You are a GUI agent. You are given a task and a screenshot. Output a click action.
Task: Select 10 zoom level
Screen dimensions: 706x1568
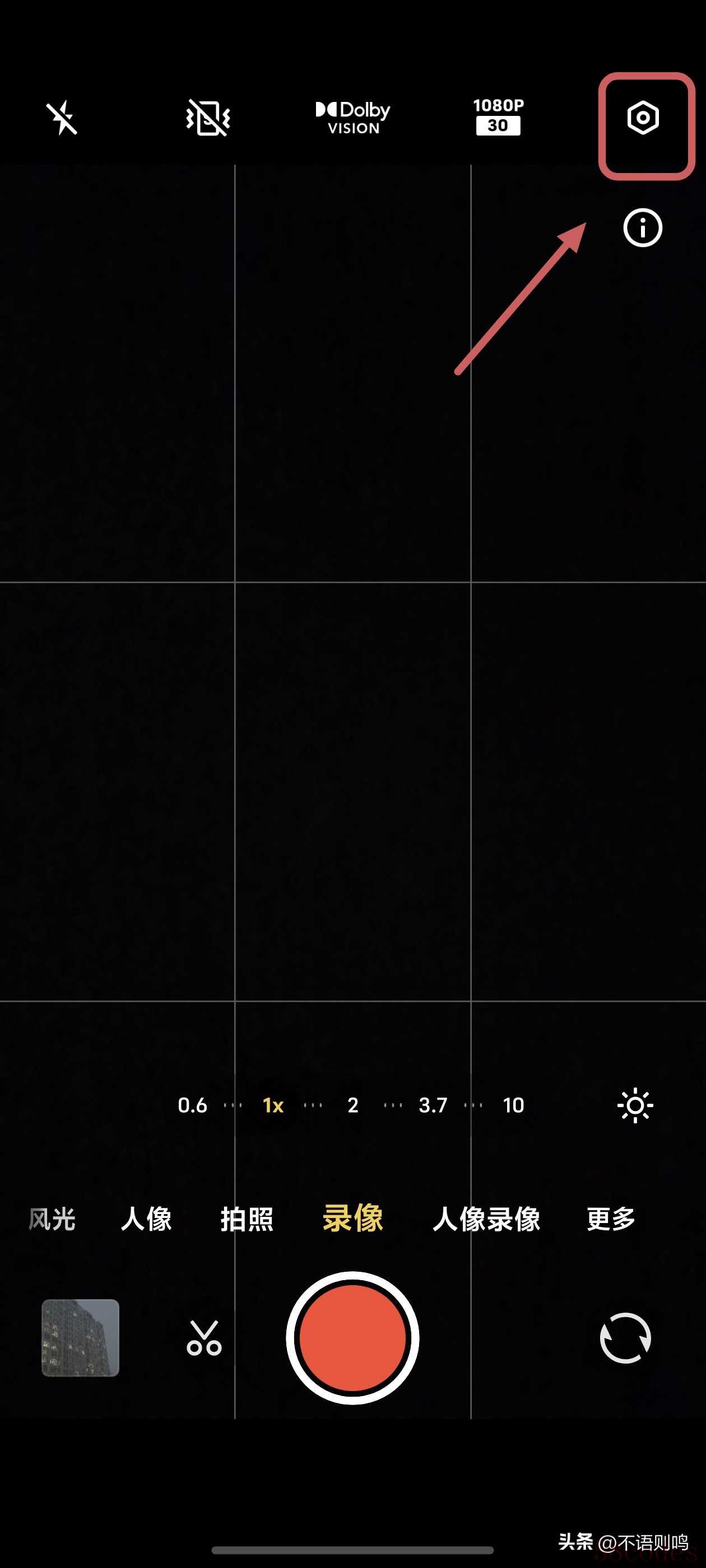513,1105
